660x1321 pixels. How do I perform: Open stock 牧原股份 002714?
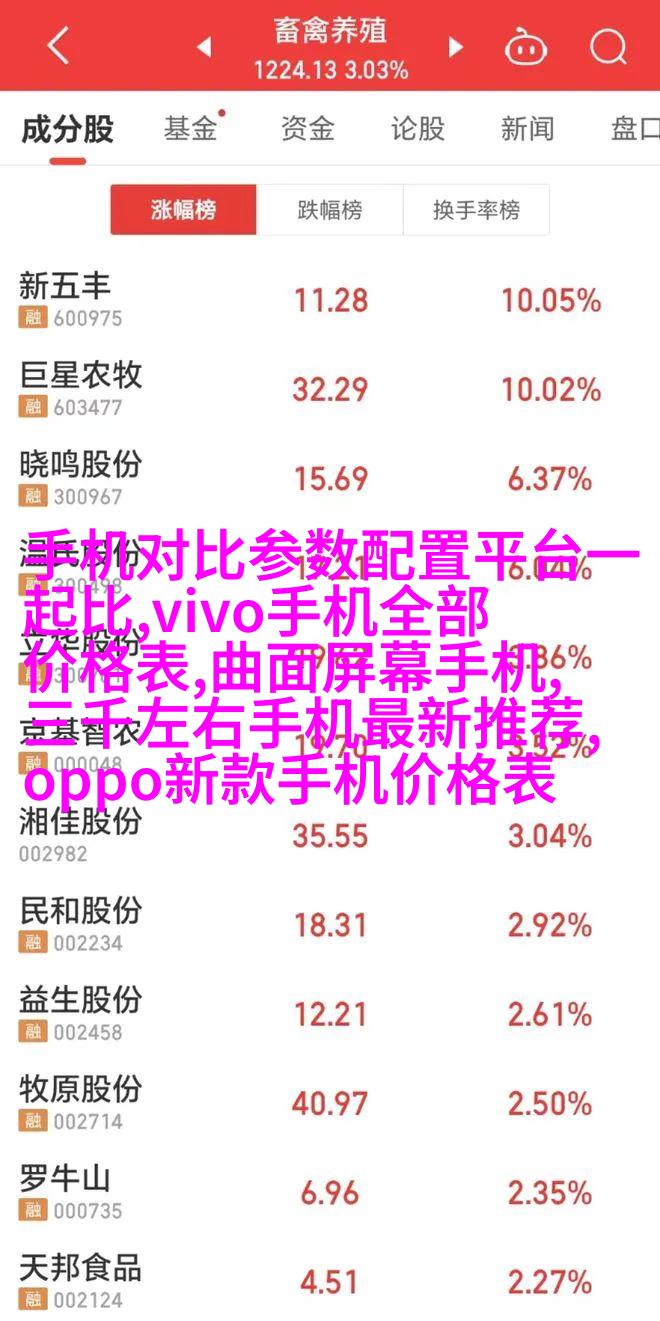[330, 1102]
